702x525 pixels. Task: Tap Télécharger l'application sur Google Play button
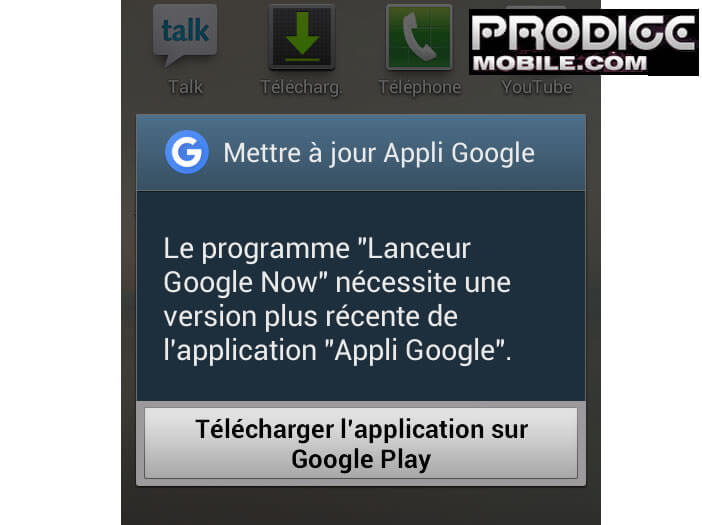[x=361, y=443]
